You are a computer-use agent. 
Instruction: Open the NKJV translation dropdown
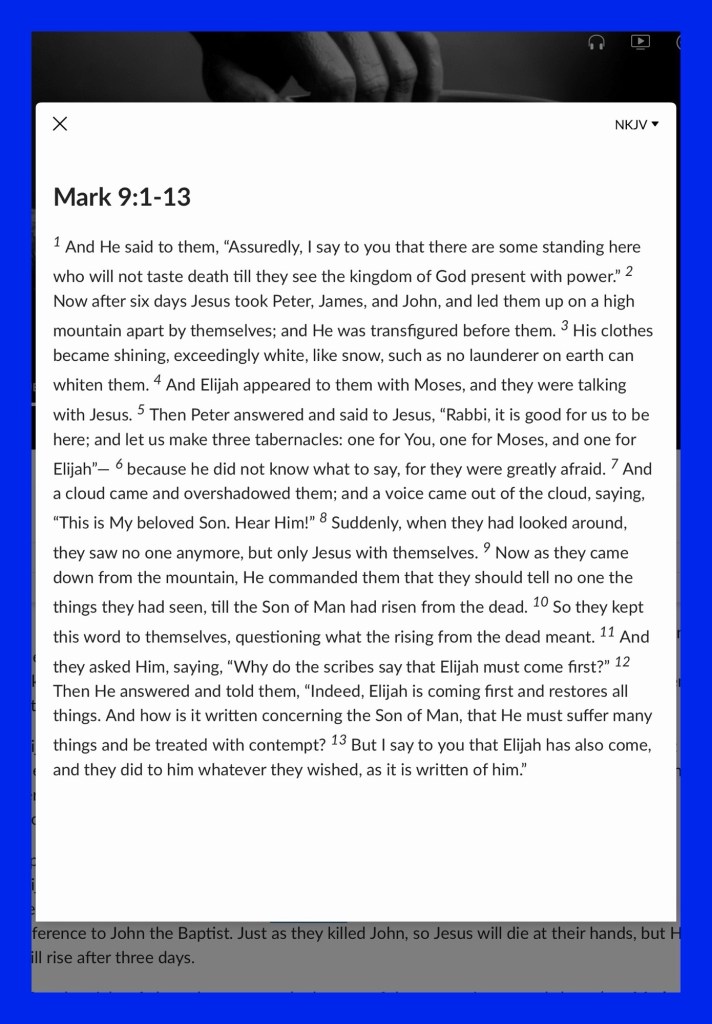[x=636, y=125]
